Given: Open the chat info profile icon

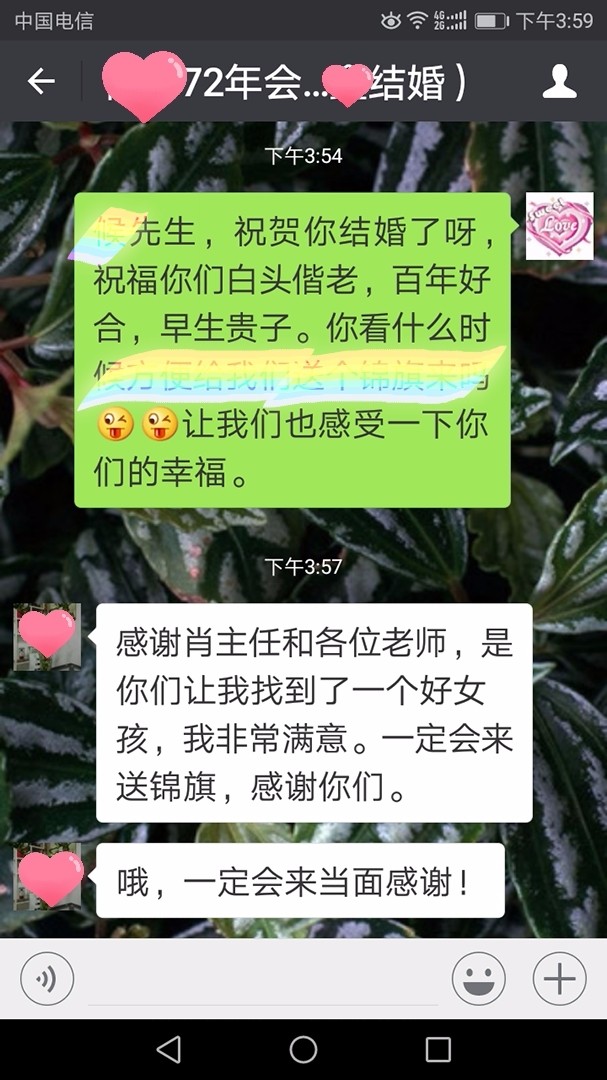Looking at the screenshot, I should pyautogui.click(x=559, y=82).
